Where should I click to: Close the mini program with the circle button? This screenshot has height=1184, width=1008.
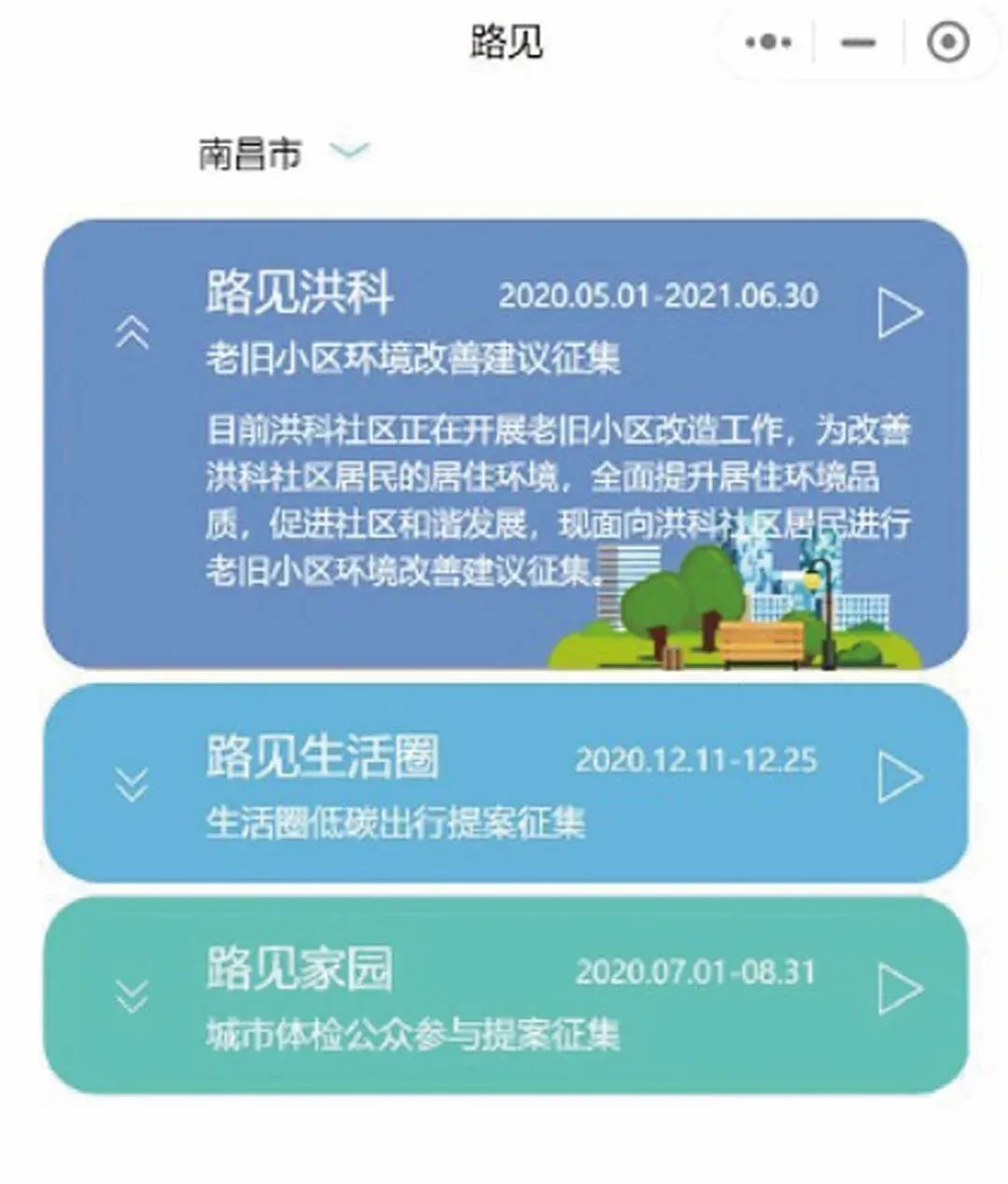(947, 42)
